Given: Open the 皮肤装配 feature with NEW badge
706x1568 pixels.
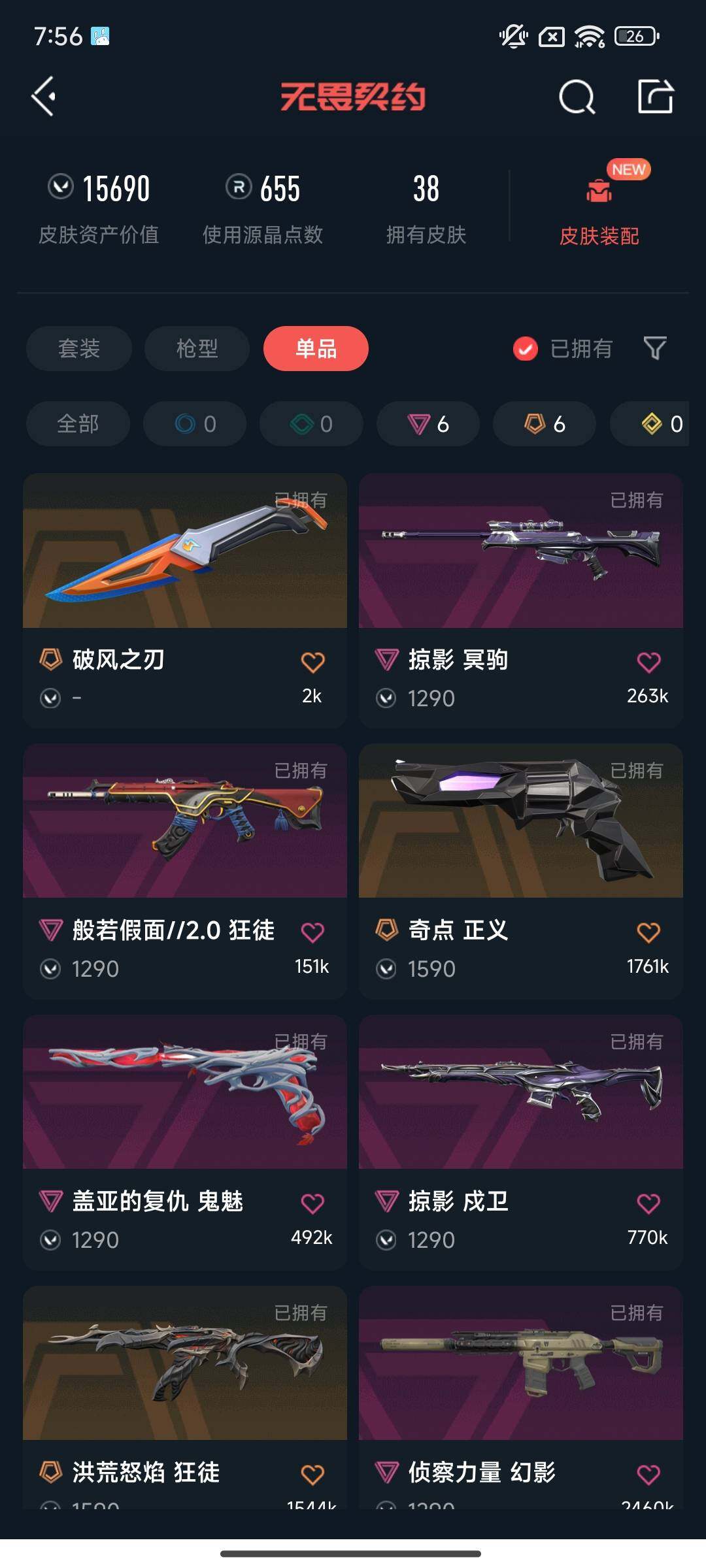Looking at the screenshot, I should [600, 203].
